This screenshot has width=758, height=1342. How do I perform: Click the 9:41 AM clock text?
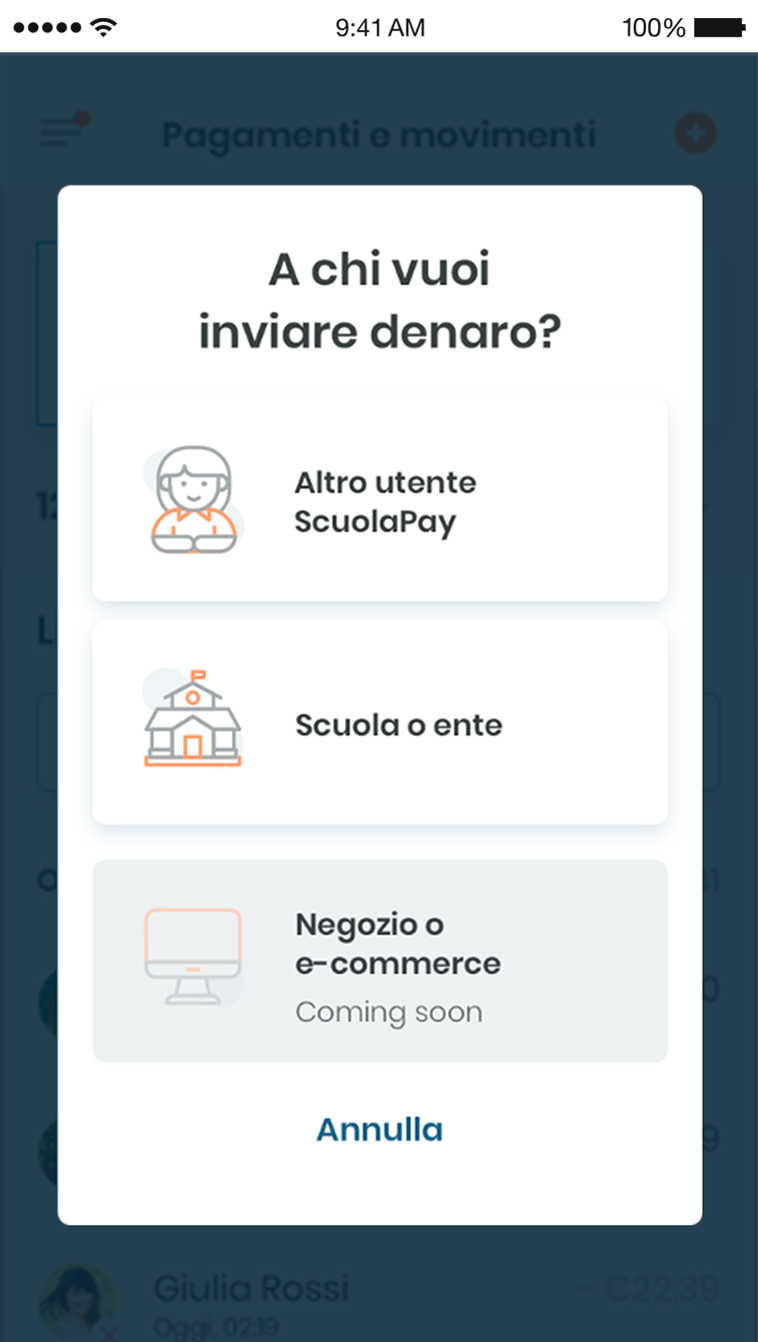pos(379,27)
